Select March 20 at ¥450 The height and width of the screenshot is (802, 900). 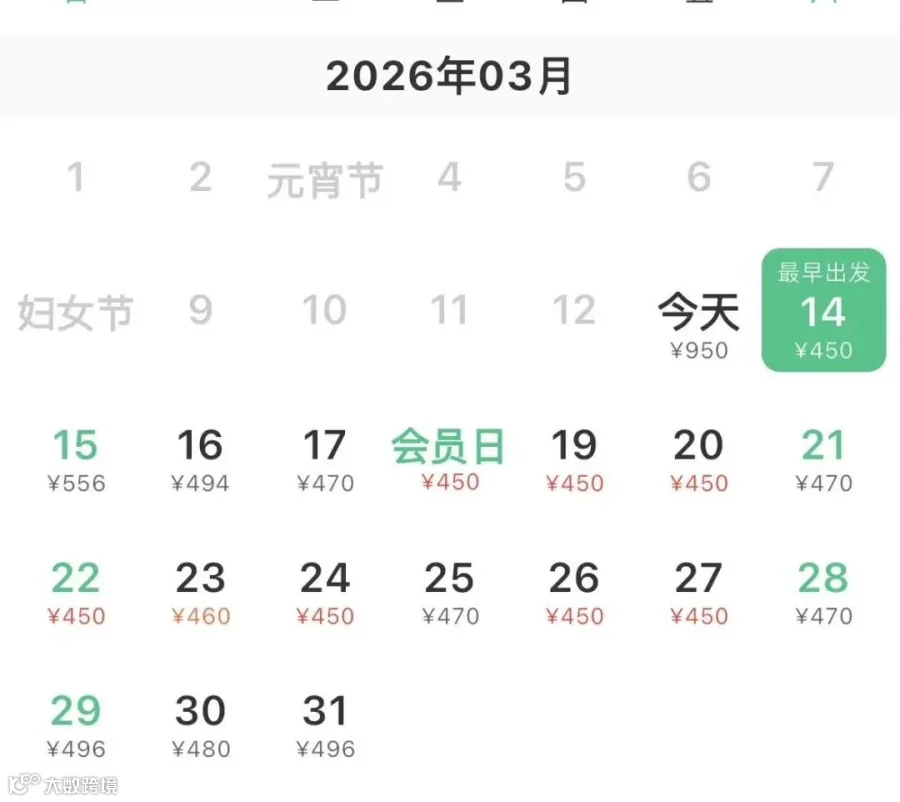click(699, 460)
